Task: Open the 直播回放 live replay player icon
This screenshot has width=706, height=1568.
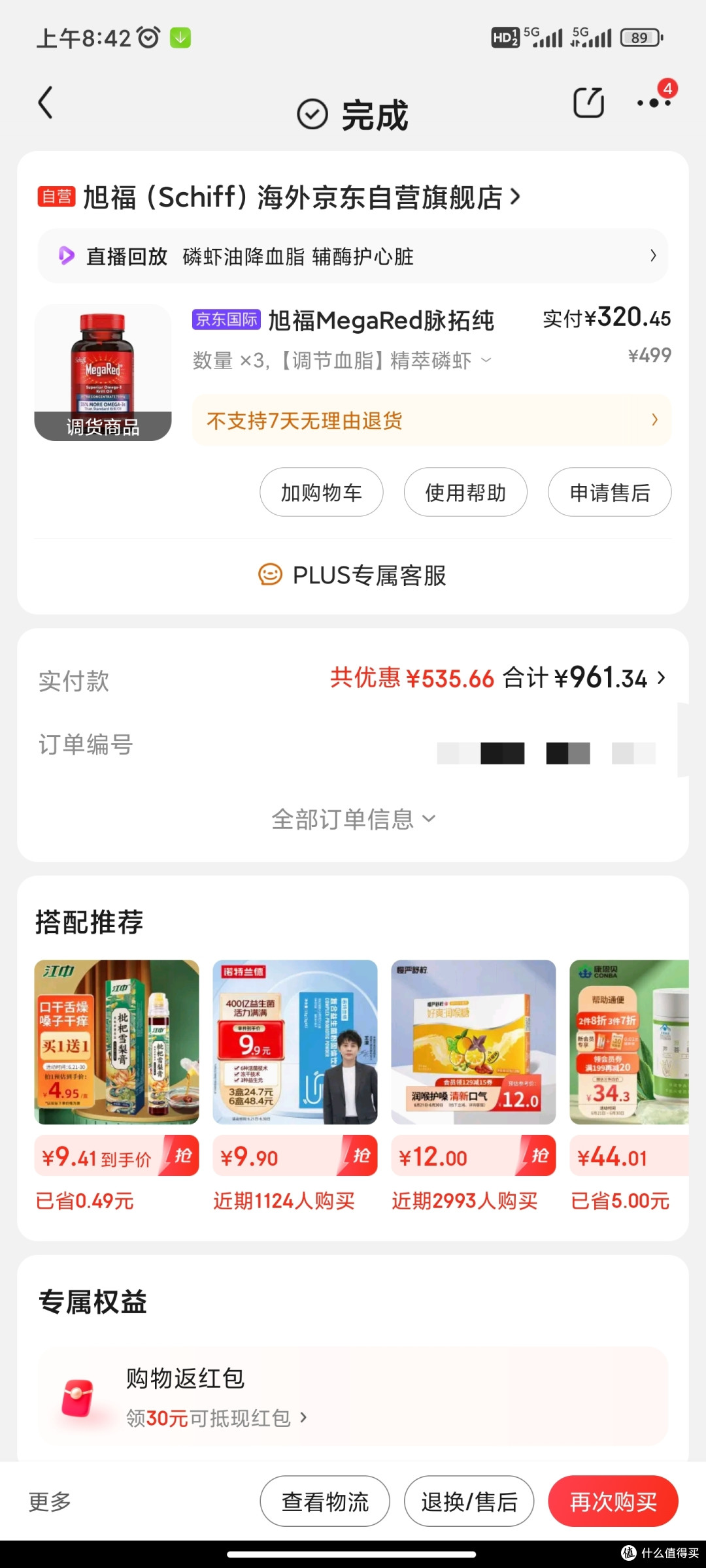Action: pyautogui.click(x=65, y=256)
